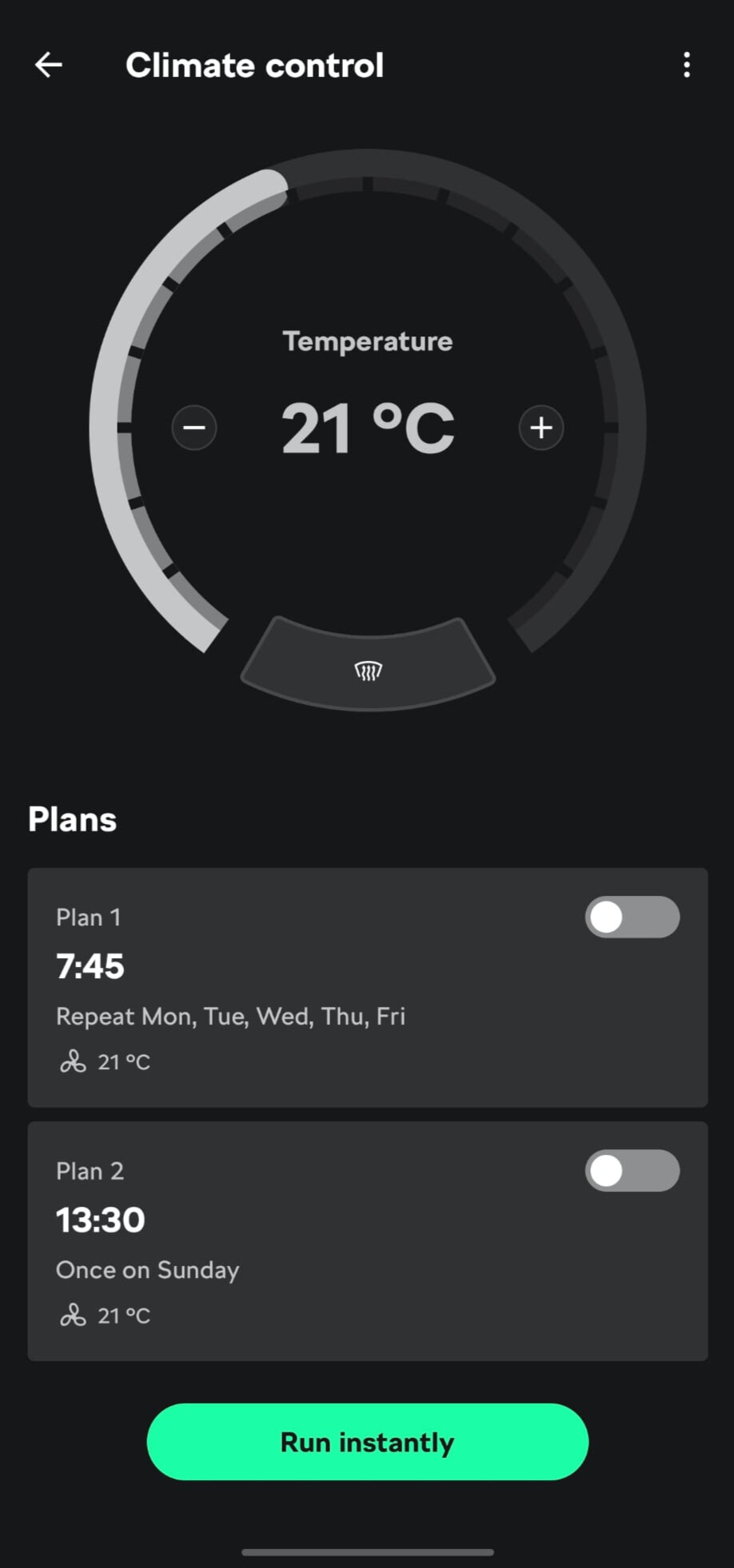734x1568 pixels.
Task: Increase temperature with the plus button
Action: point(541,428)
